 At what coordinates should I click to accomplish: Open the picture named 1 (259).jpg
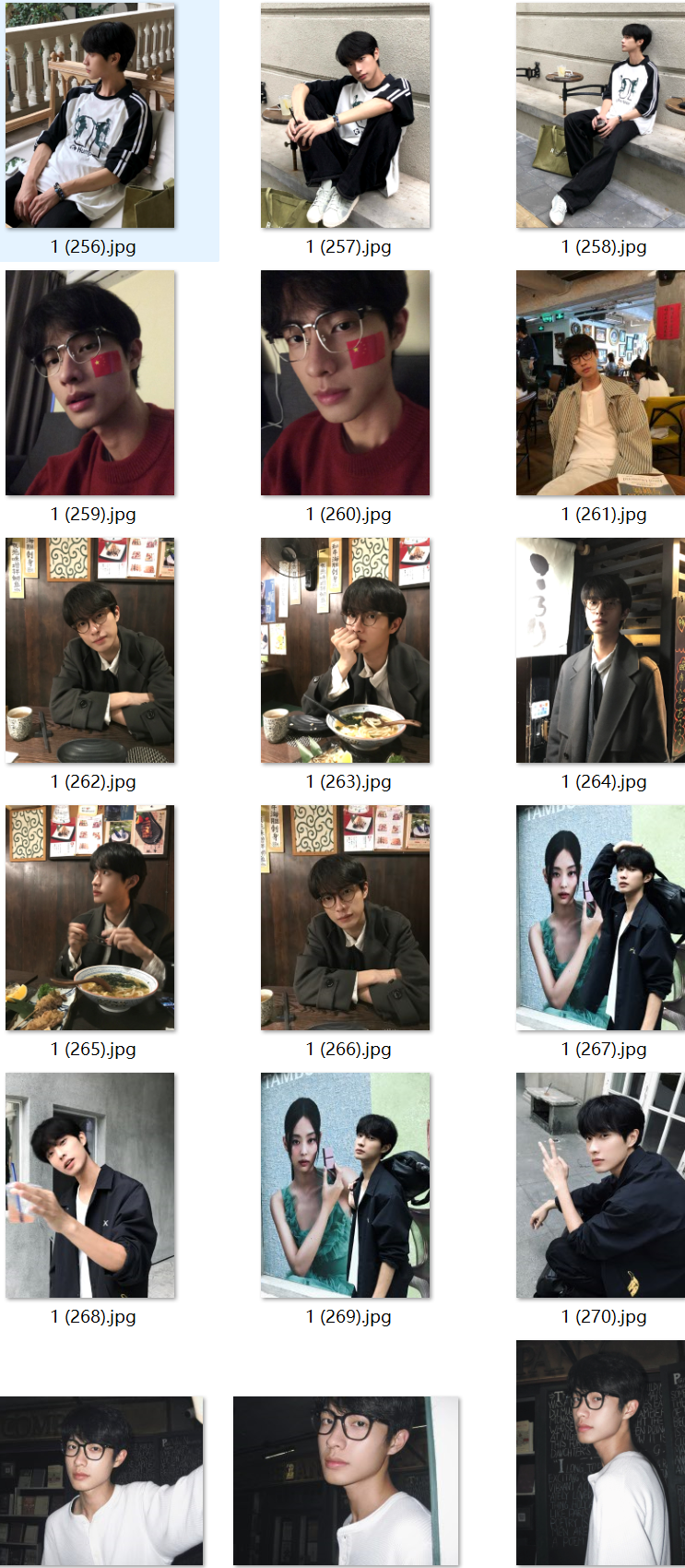coord(89,383)
